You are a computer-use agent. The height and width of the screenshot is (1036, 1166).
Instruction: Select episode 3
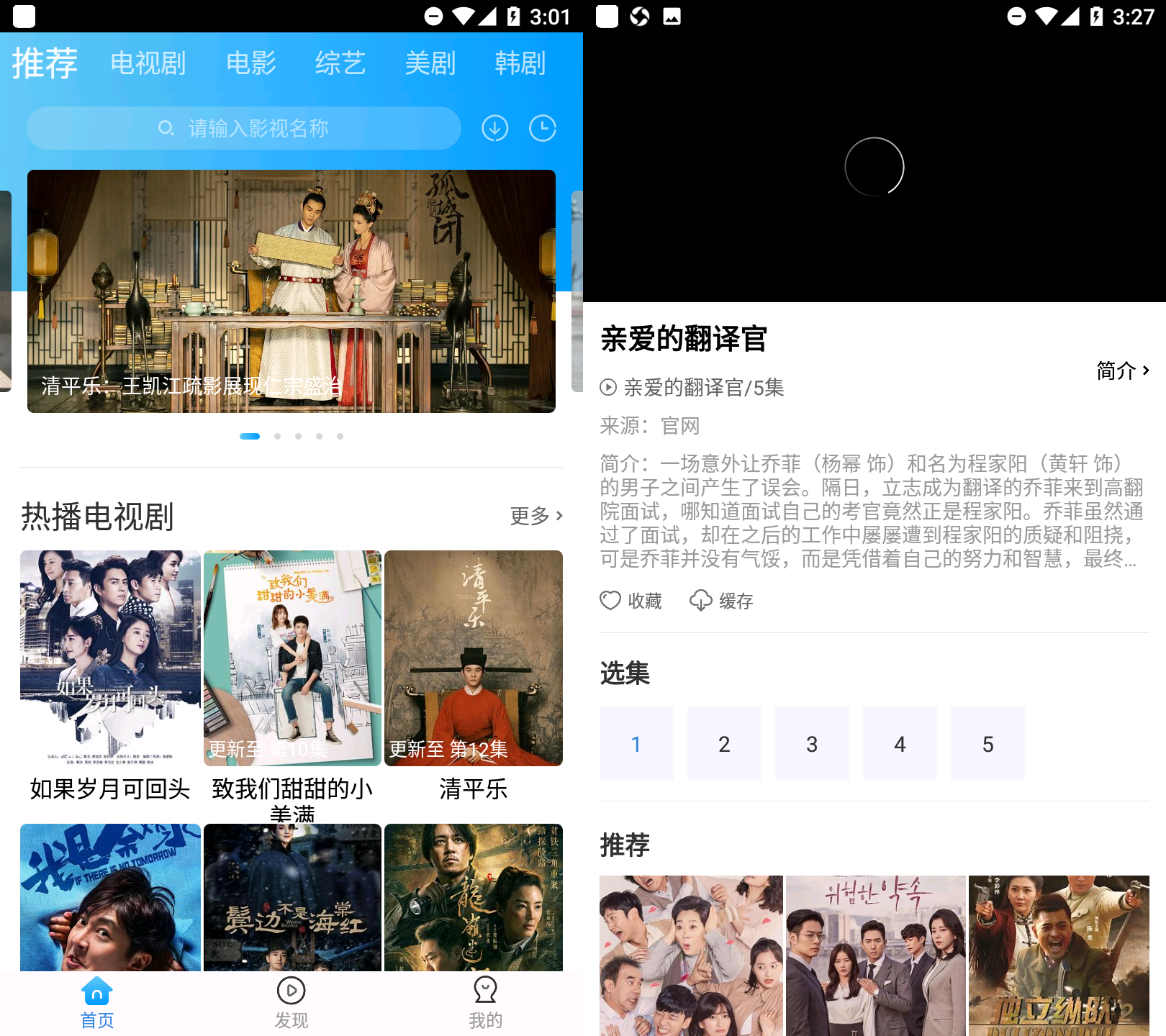pos(812,744)
